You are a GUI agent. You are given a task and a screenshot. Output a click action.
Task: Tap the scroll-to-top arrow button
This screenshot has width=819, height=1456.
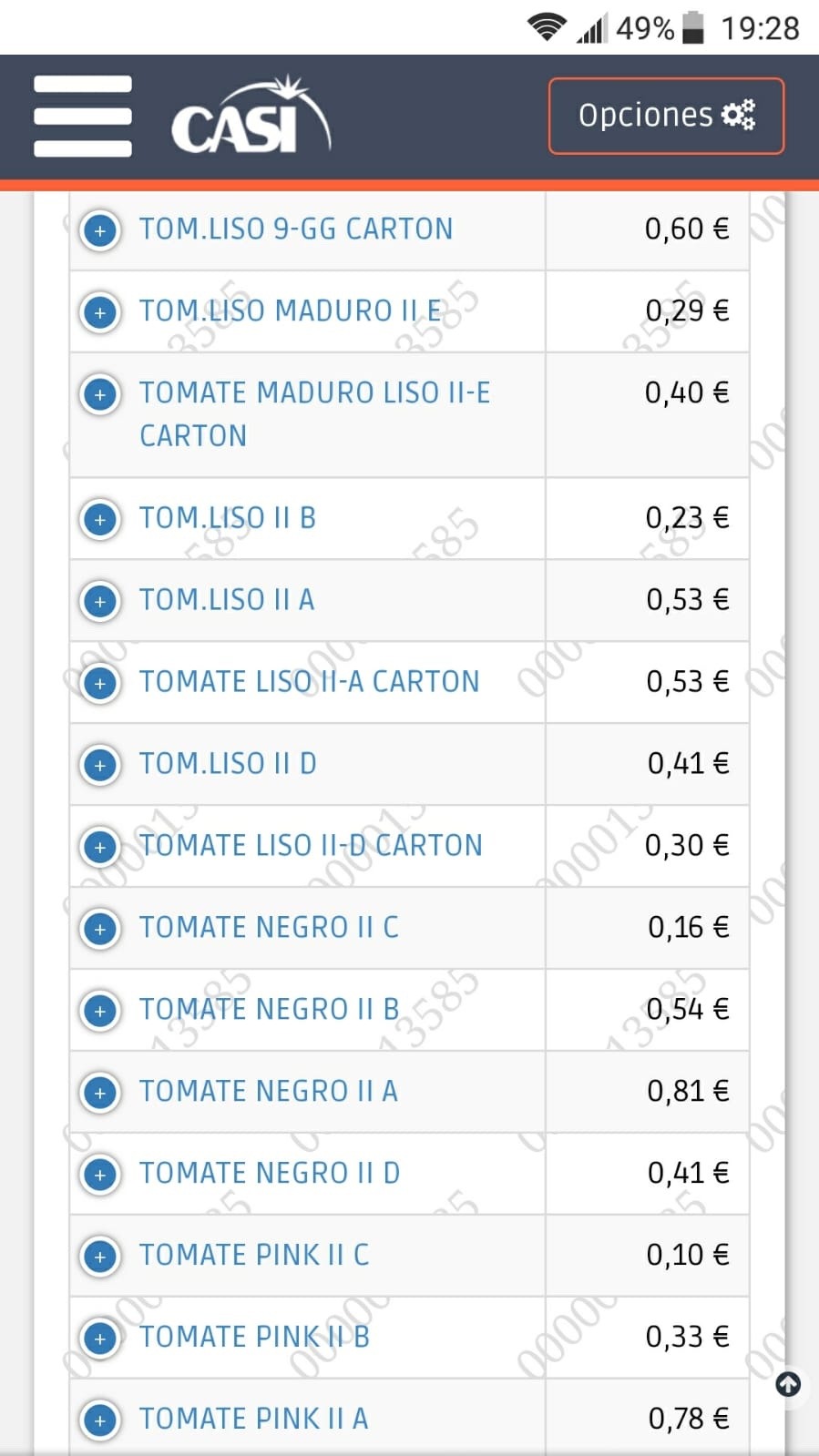788,1385
